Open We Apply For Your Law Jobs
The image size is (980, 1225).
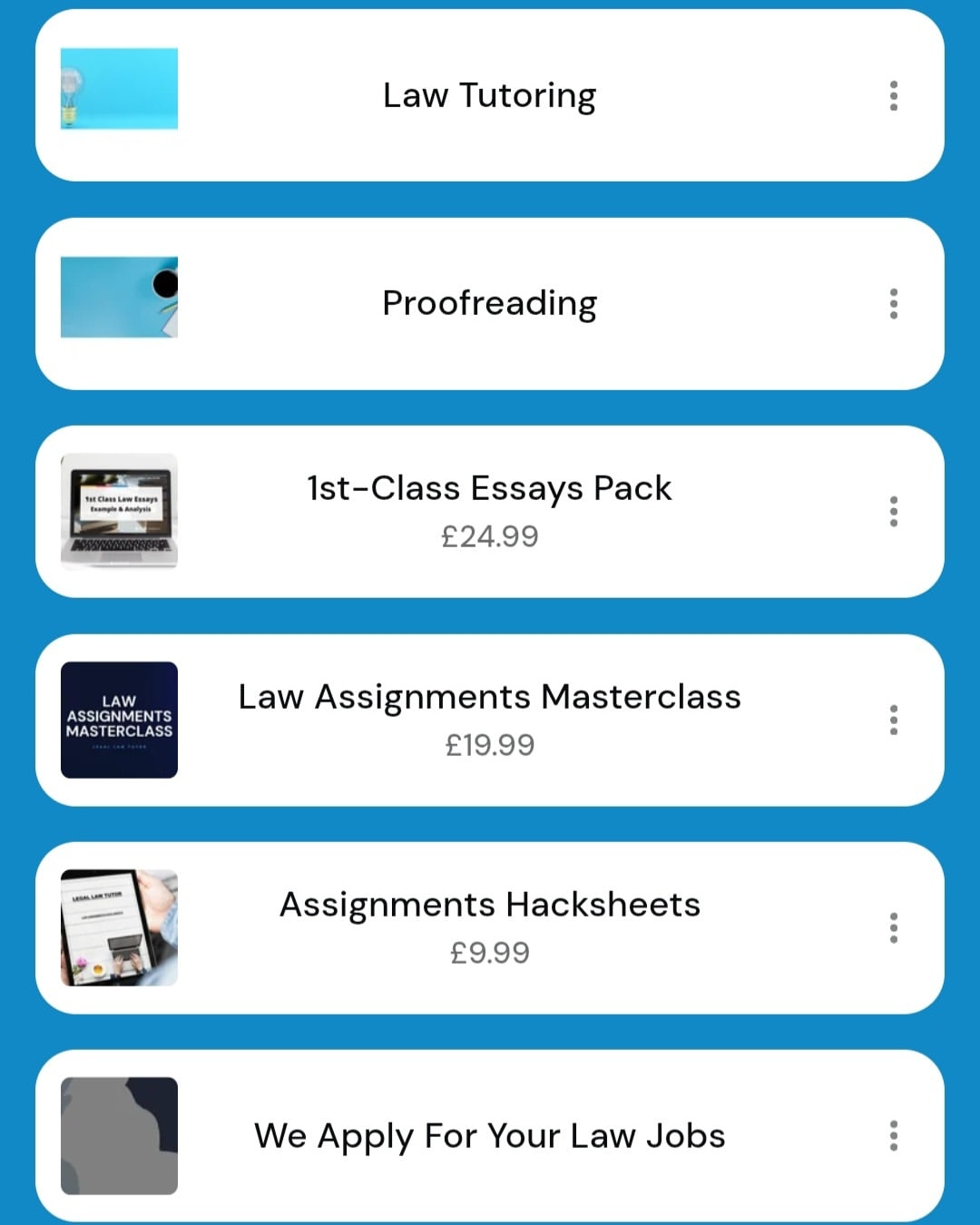click(x=489, y=1135)
